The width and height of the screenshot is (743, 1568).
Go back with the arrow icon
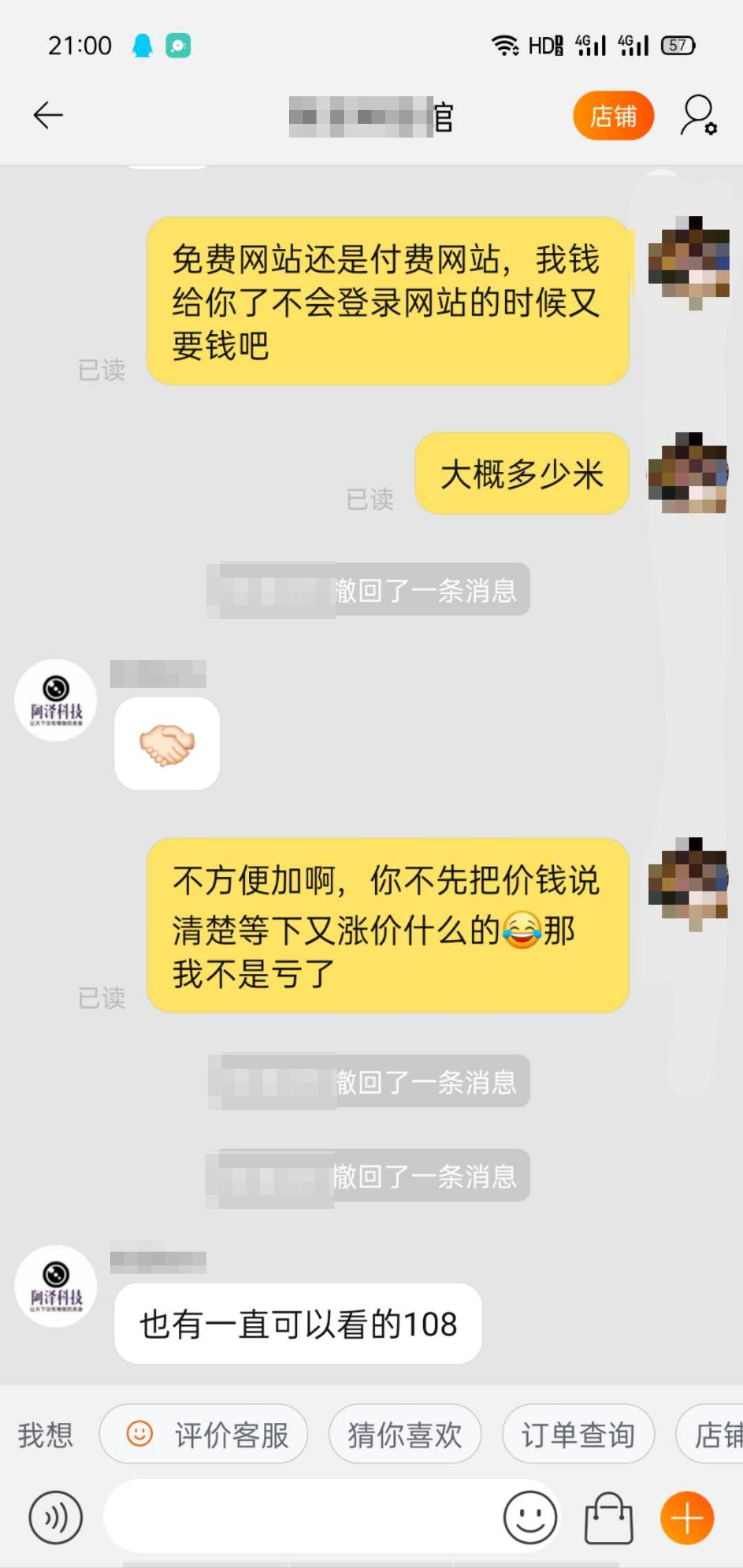48,115
